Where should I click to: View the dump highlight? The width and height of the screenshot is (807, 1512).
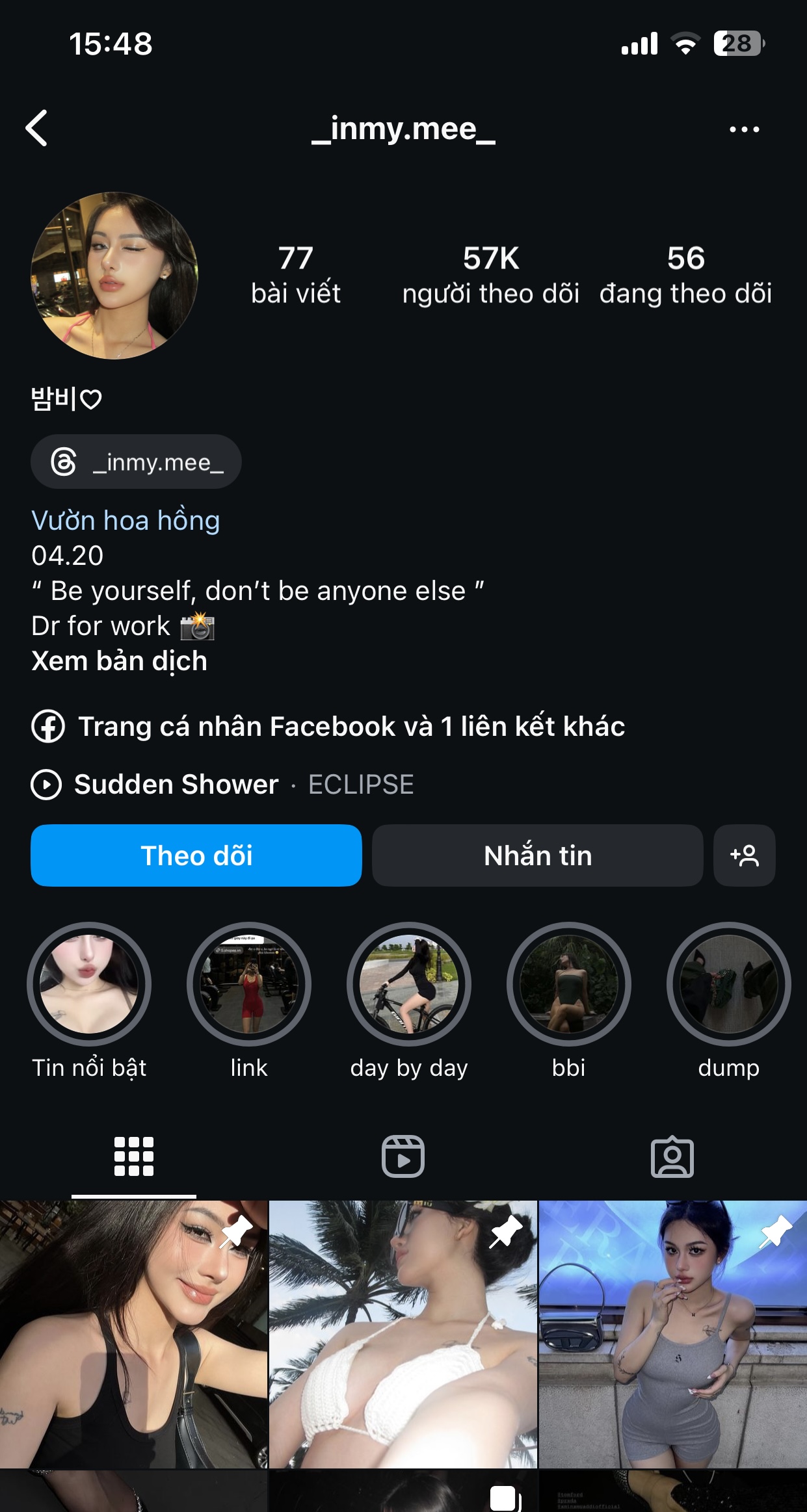(x=728, y=984)
